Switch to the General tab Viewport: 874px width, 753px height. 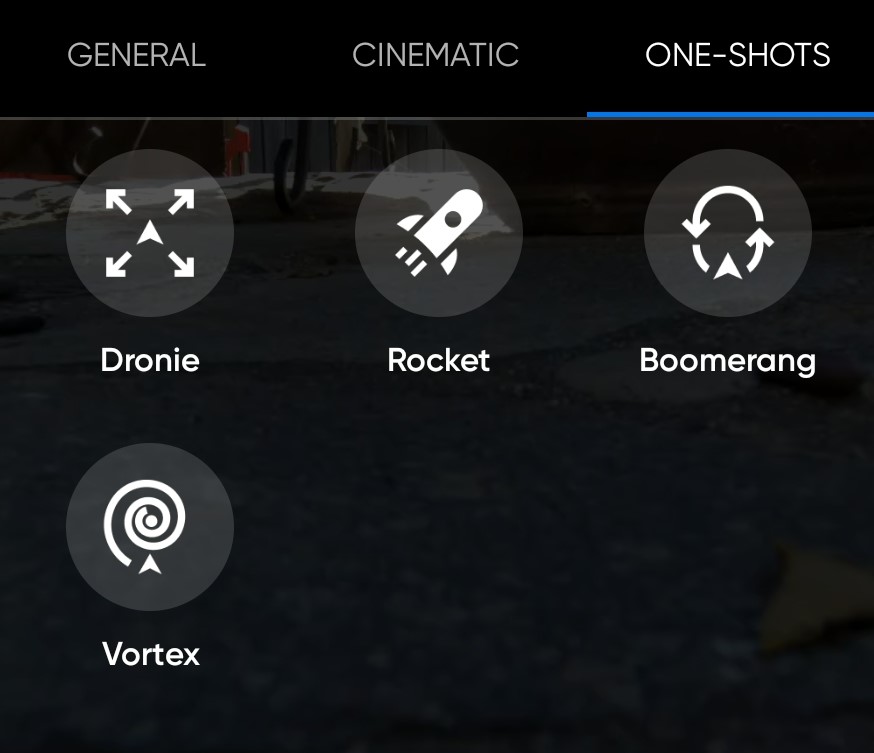[136, 55]
